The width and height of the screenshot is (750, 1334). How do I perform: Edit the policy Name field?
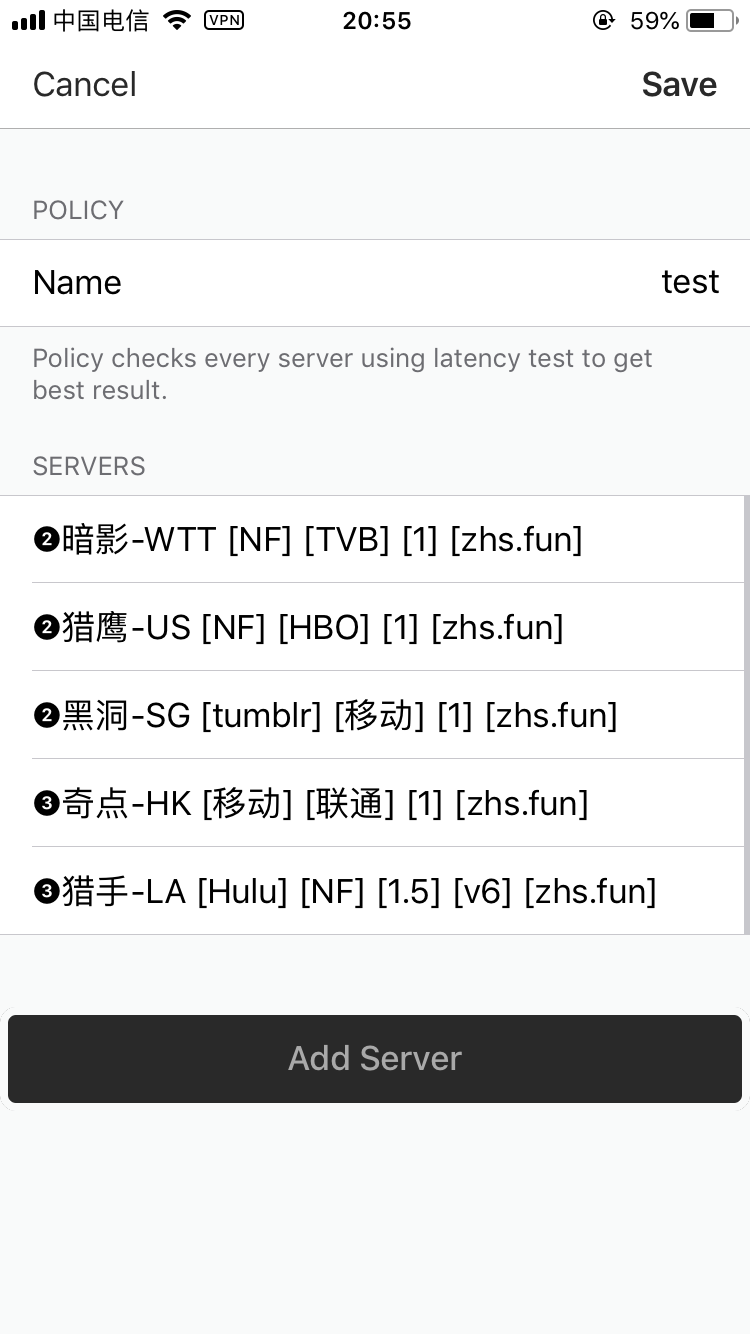click(375, 282)
